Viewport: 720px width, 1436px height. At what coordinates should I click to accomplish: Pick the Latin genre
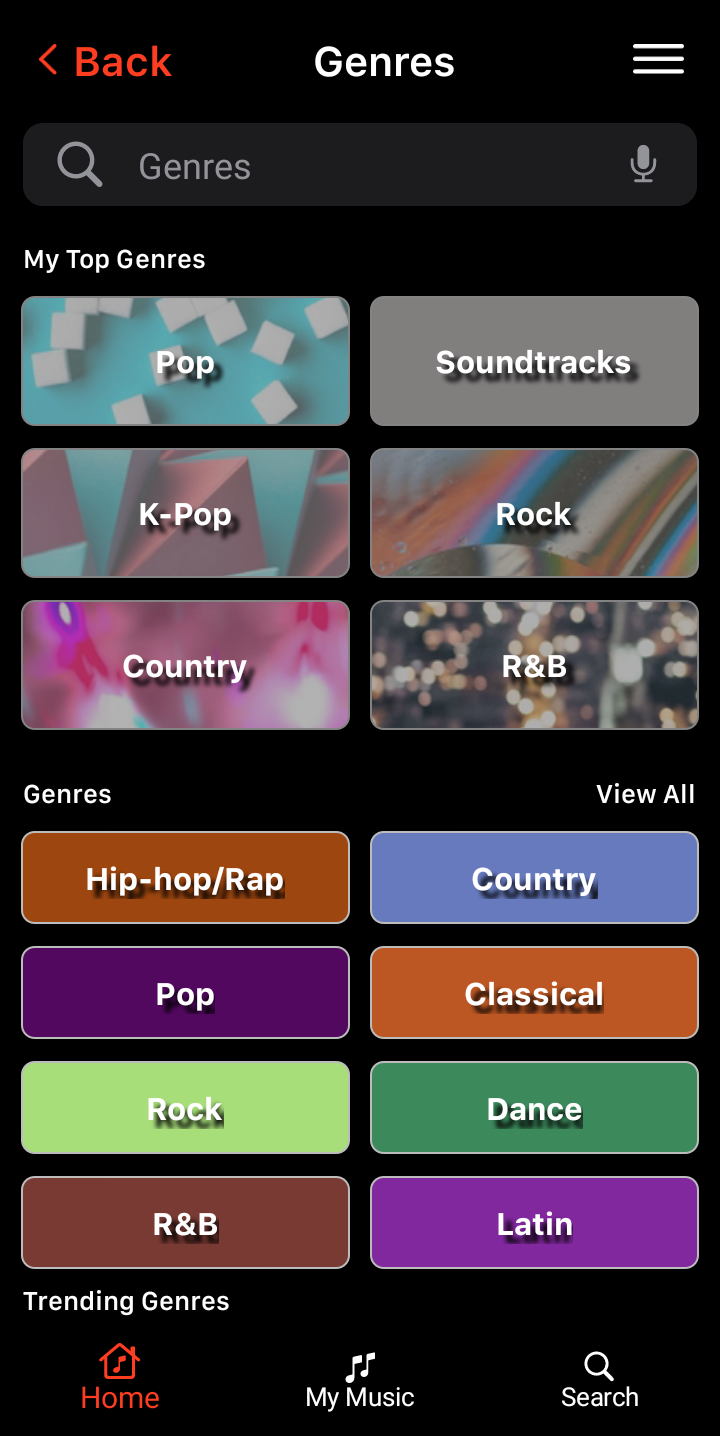coord(534,1223)
